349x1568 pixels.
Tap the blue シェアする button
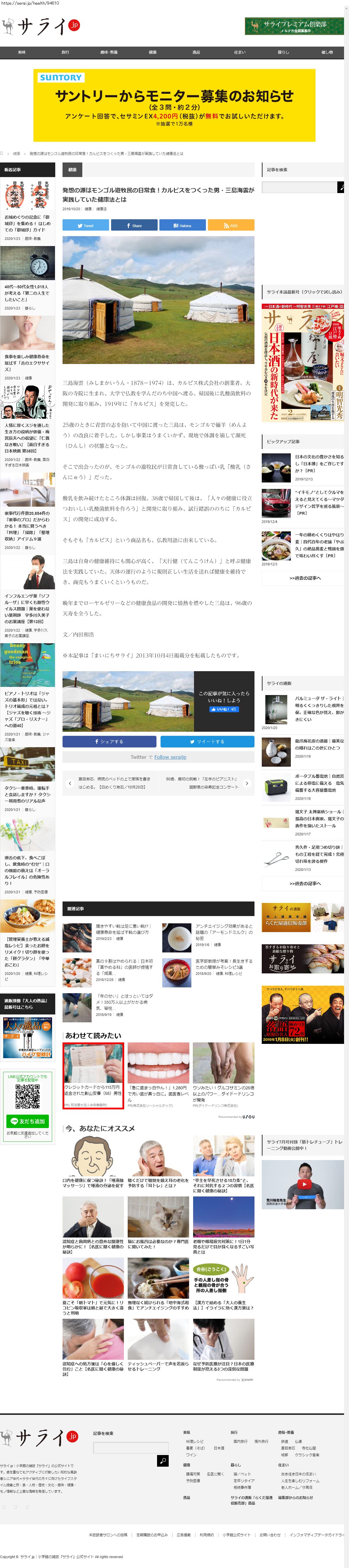click(109, 741)
